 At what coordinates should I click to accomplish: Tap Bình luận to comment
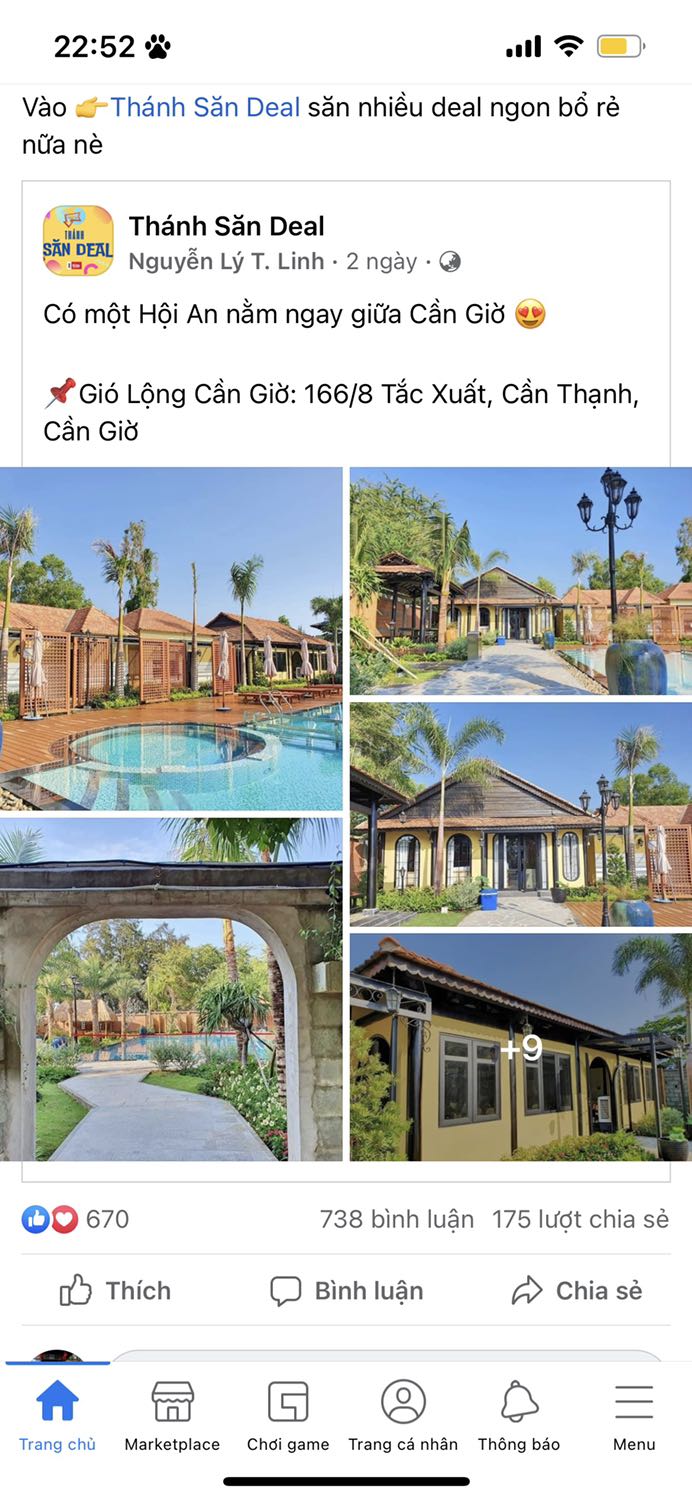347,1291
